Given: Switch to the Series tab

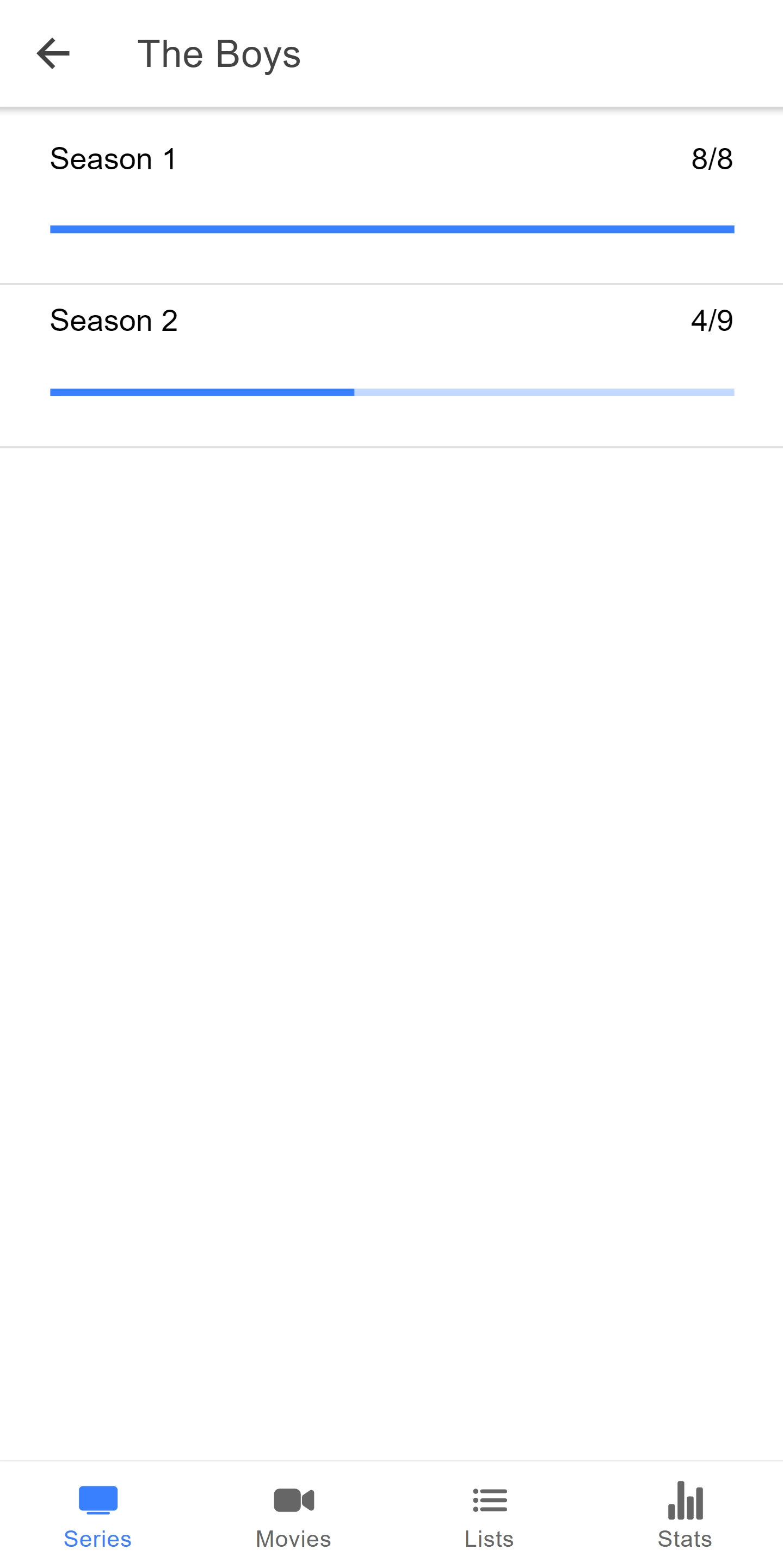Looking at the screenshot, I should click(x=98, y=1514).
